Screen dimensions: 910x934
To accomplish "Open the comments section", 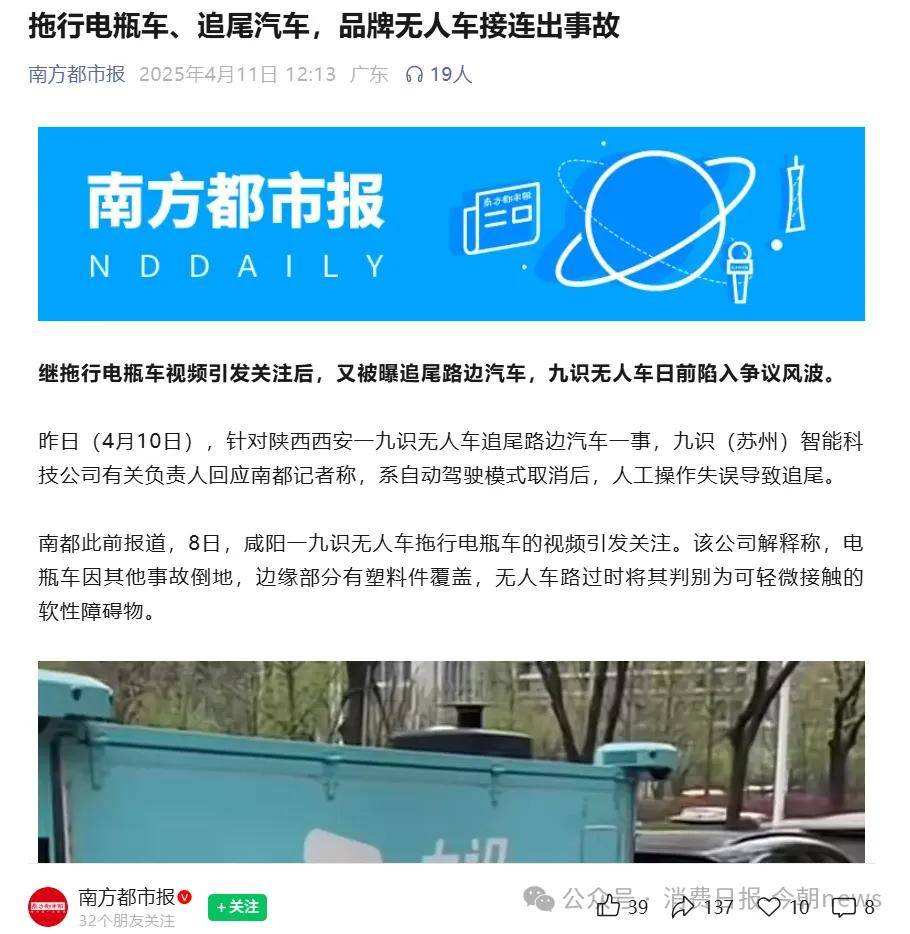I will [x=843, y=906].
